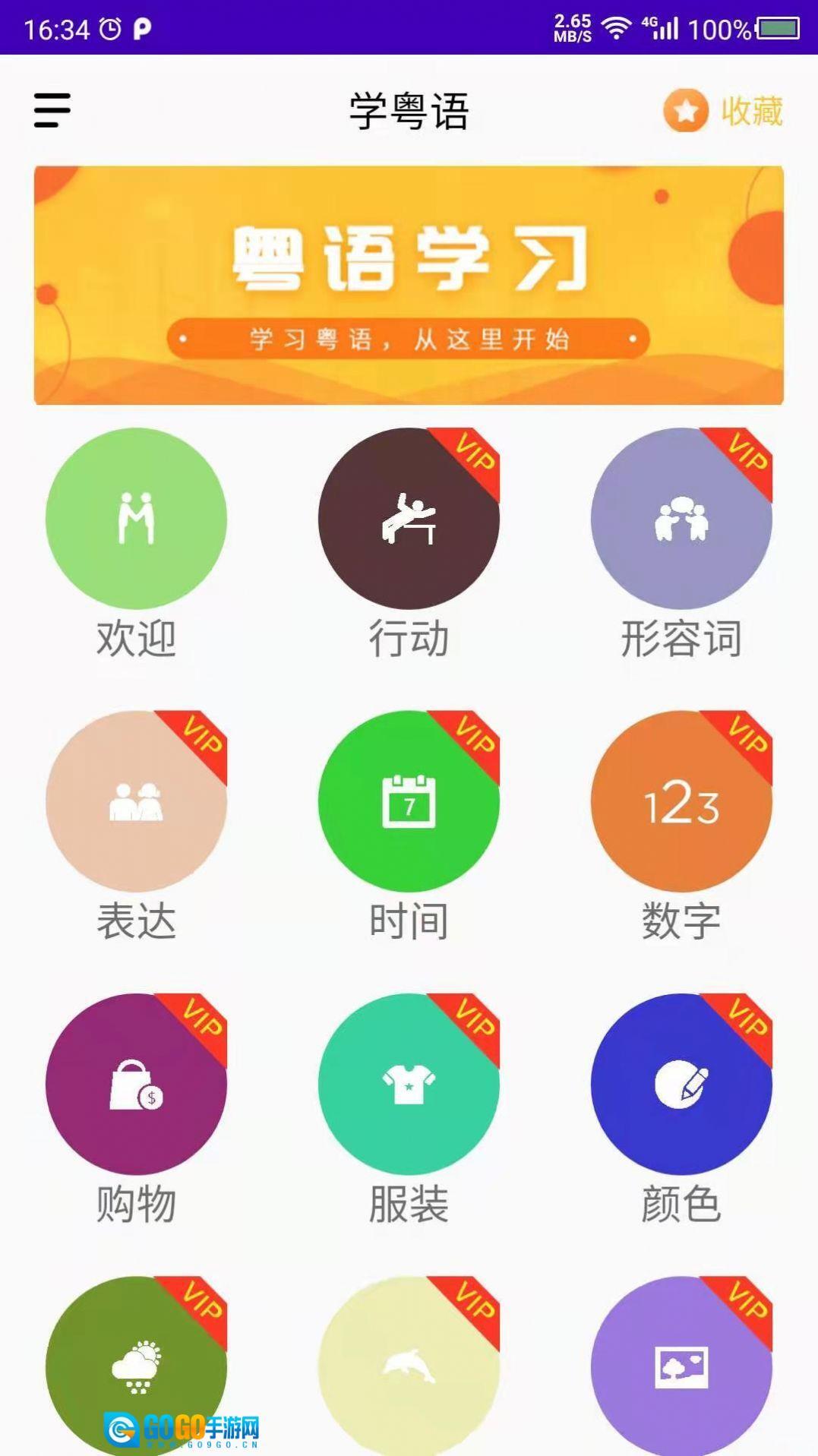Open the picture category icon bottom right
The width and height of the screenshot is (818, 1456).
(682, 1363)
